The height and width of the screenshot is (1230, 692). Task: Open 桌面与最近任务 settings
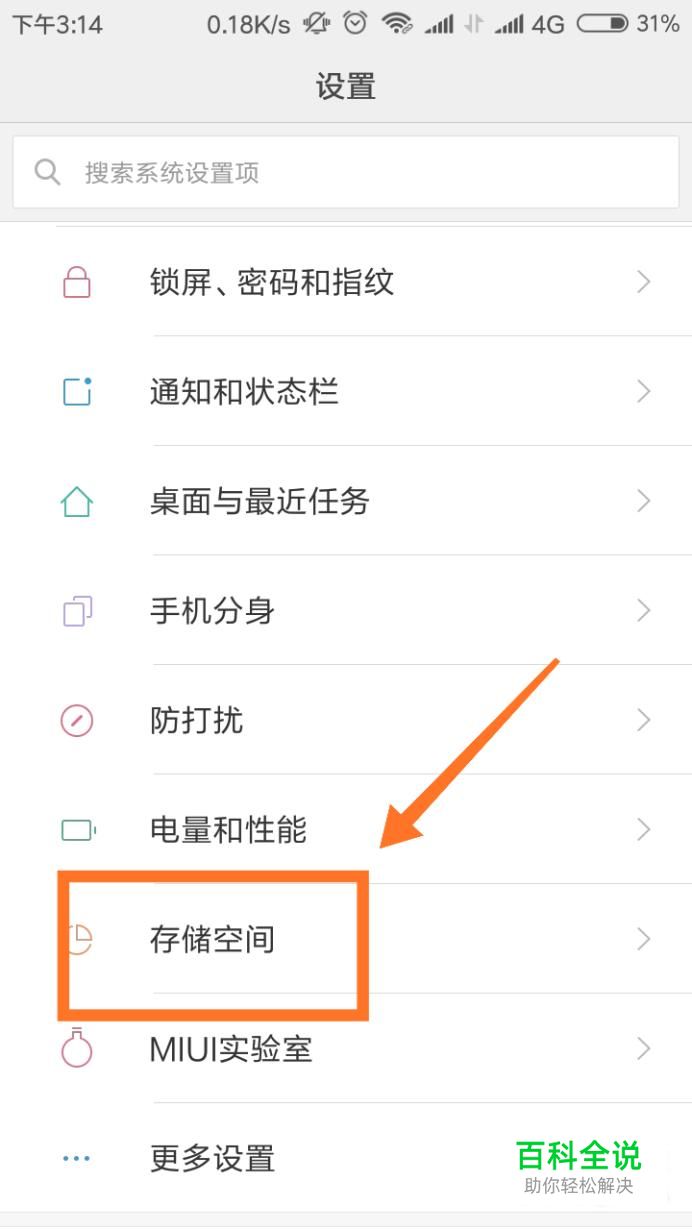[345, 501]
